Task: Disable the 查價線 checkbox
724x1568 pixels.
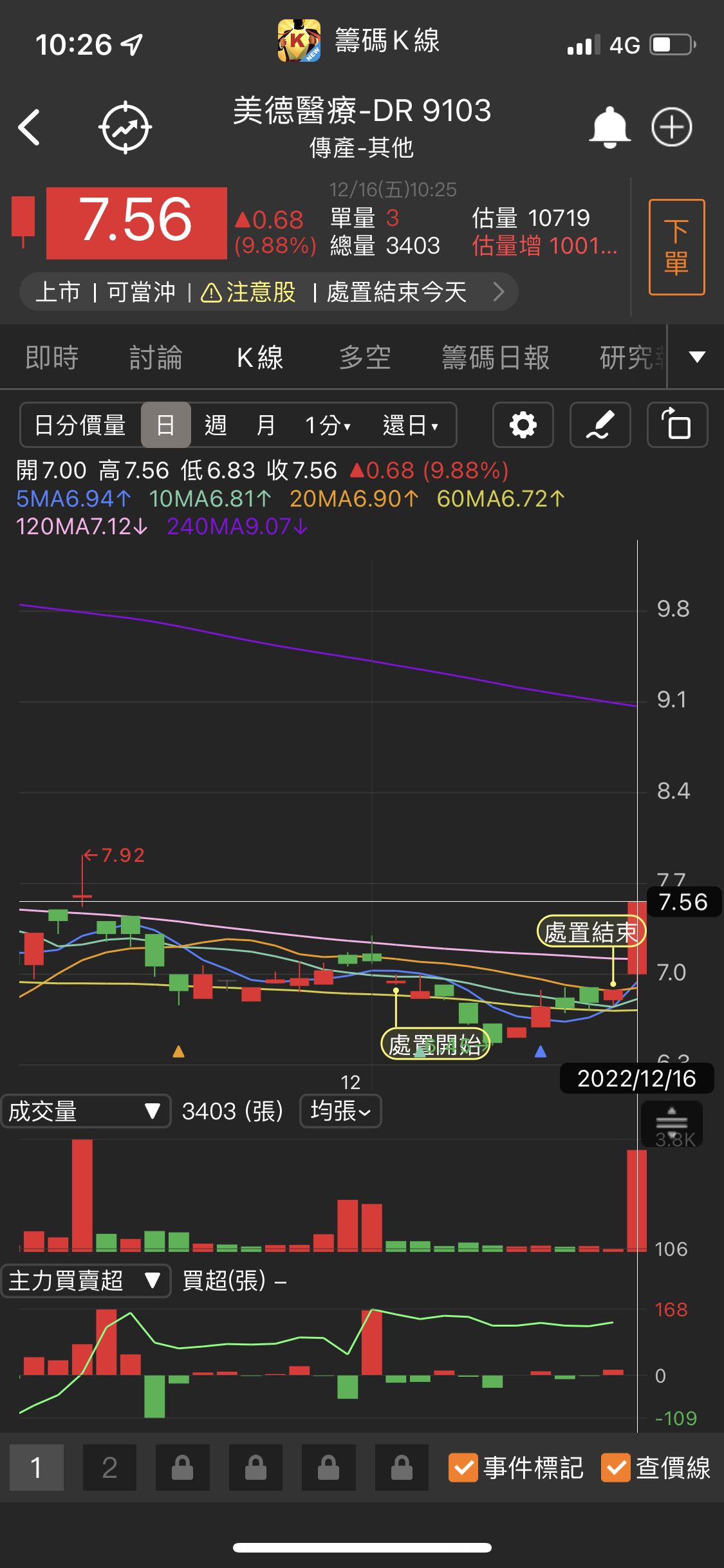Action: (x=618, y=1470)
